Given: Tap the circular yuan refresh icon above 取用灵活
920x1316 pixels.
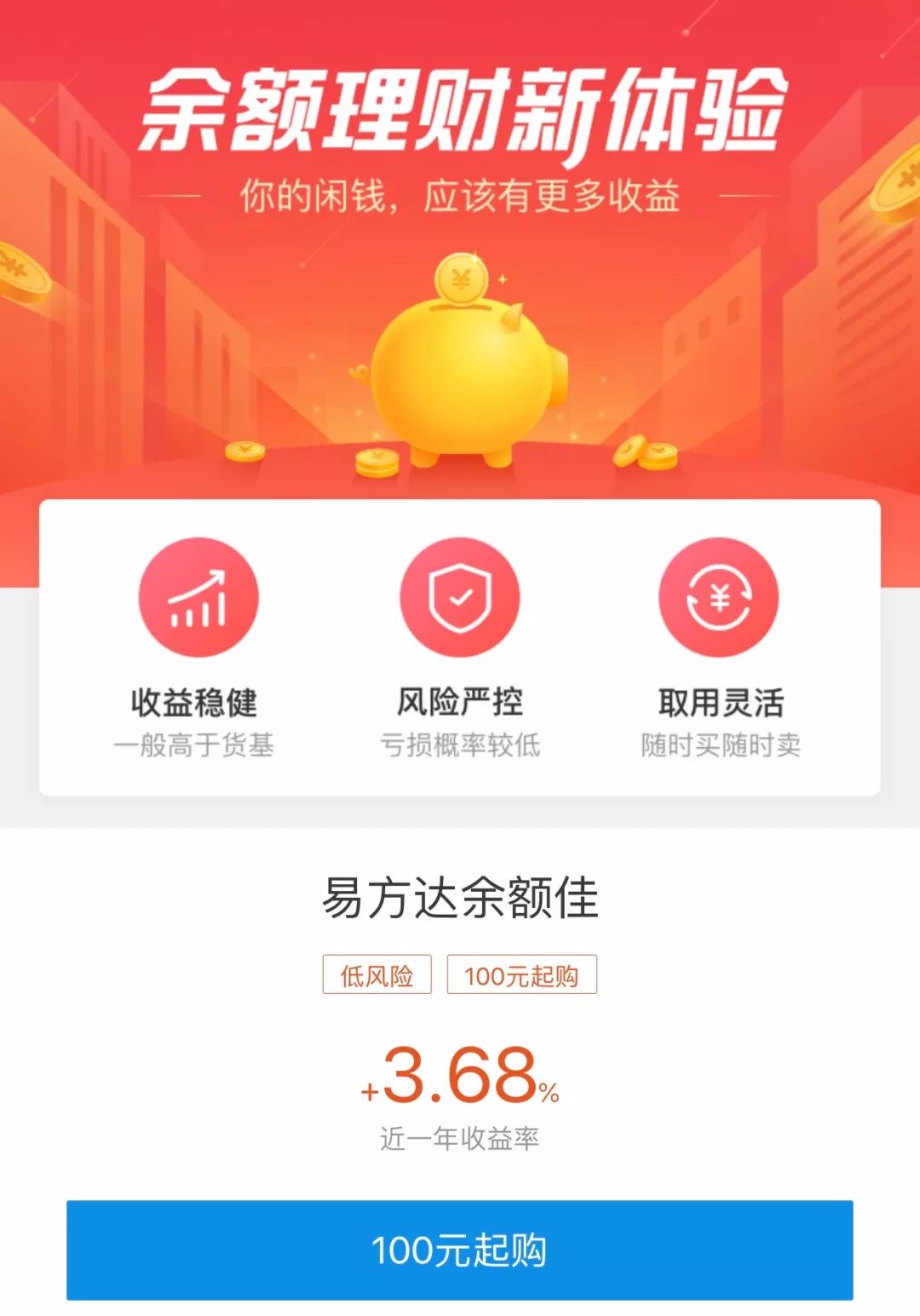Looking at the screenshot, I should (722, 596).
